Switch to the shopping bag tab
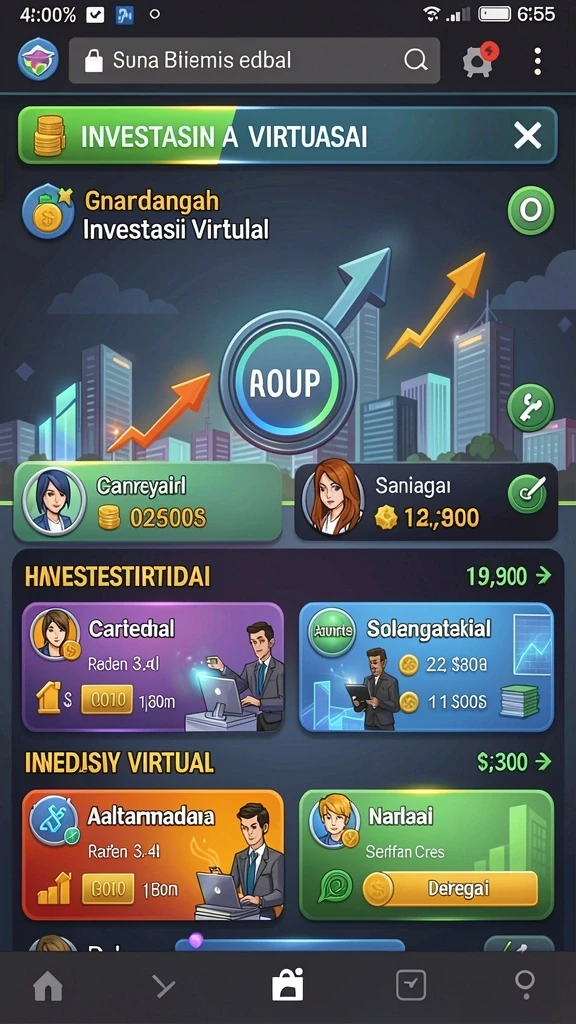 click(x=287, y=985)
